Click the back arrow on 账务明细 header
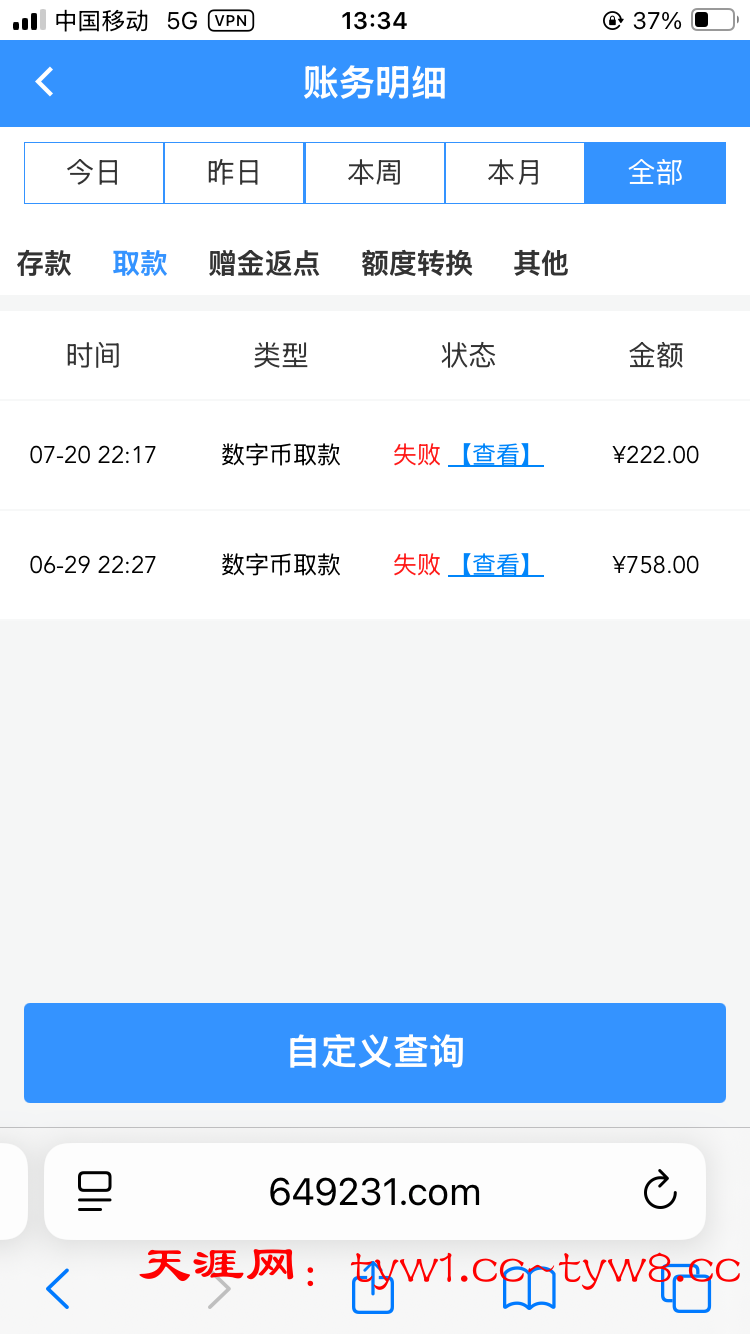Image resolution: width=750 pixels, height=1334 pixels. 43,83
